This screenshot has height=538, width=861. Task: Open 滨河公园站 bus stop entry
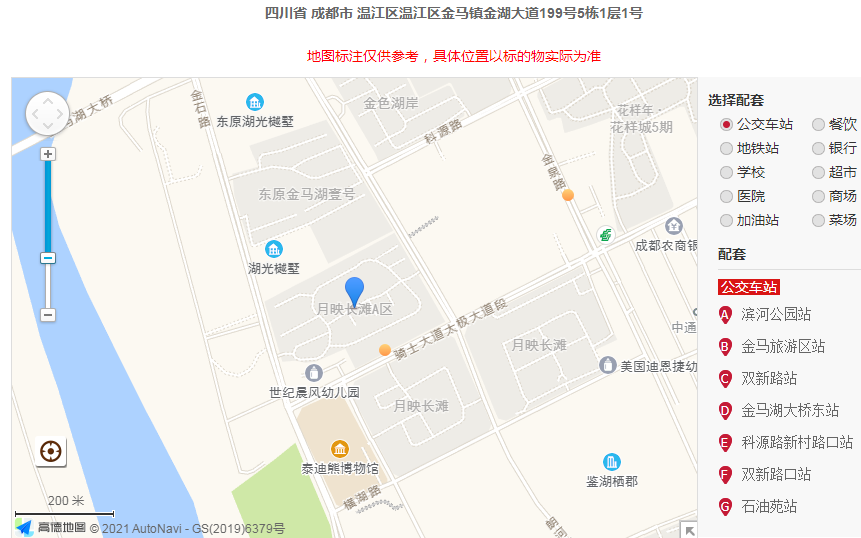pyautogui.click(x=776, y=314)
